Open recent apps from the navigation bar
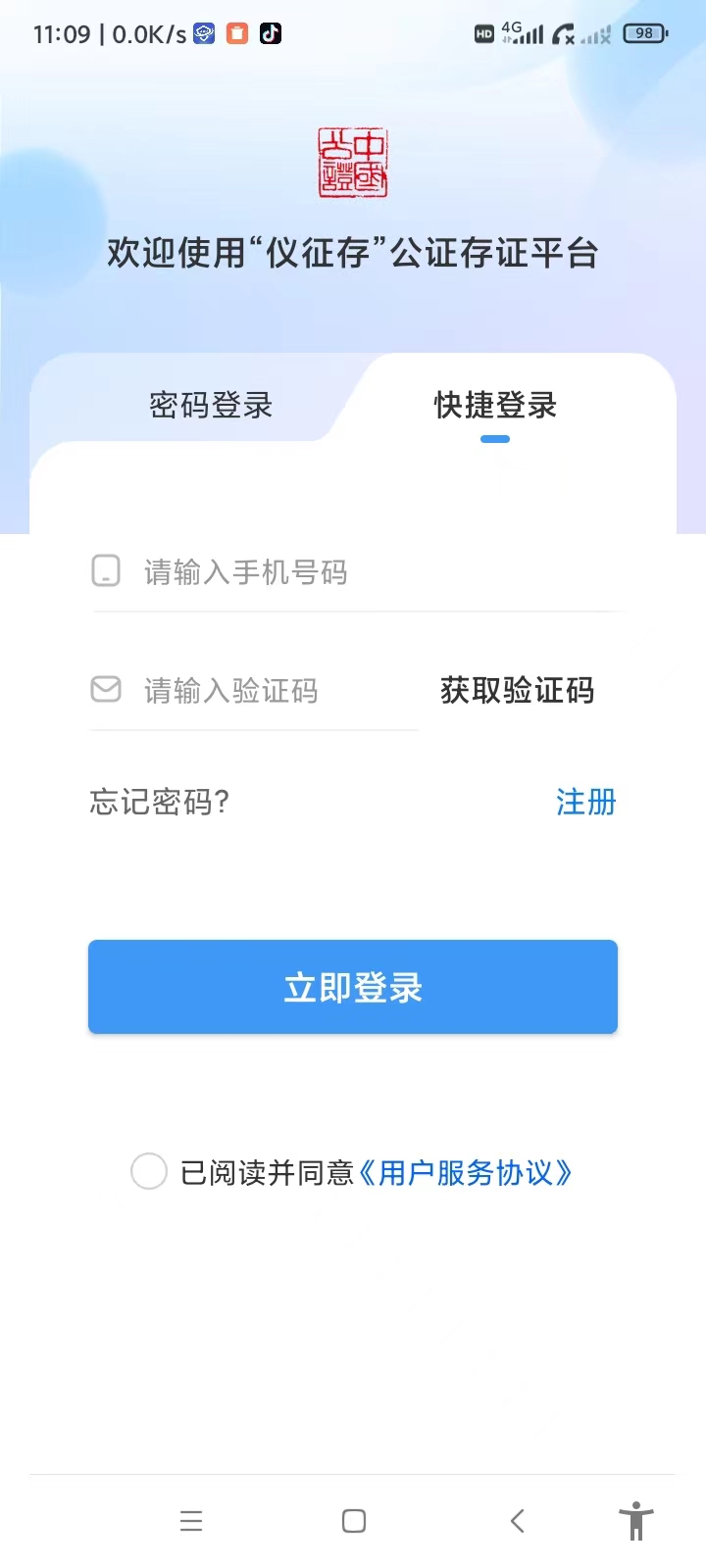706x1568 pixels. (191, 1521)
